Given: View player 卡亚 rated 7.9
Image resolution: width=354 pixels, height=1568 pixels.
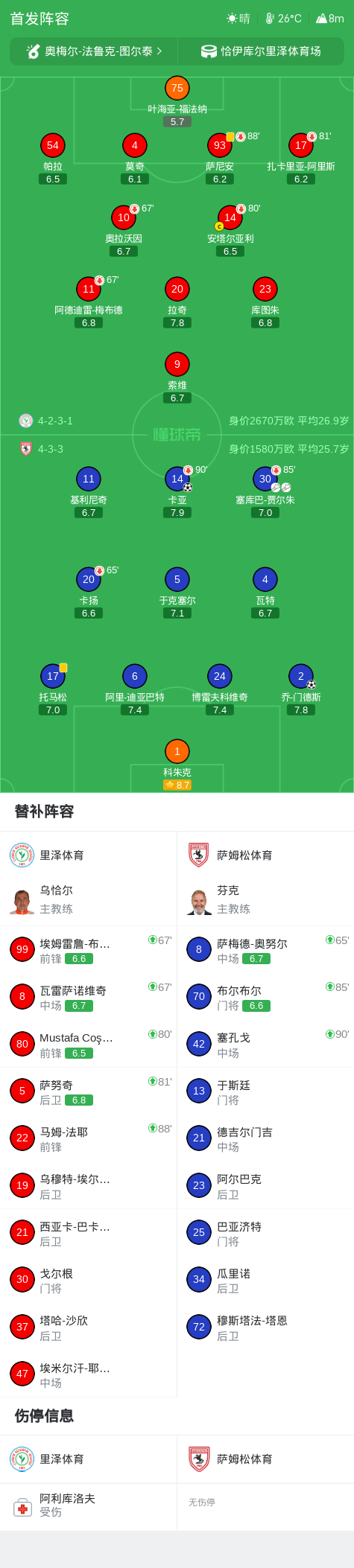Looking at the screenshot, I should pyautogui.click(x=177, y=492).
